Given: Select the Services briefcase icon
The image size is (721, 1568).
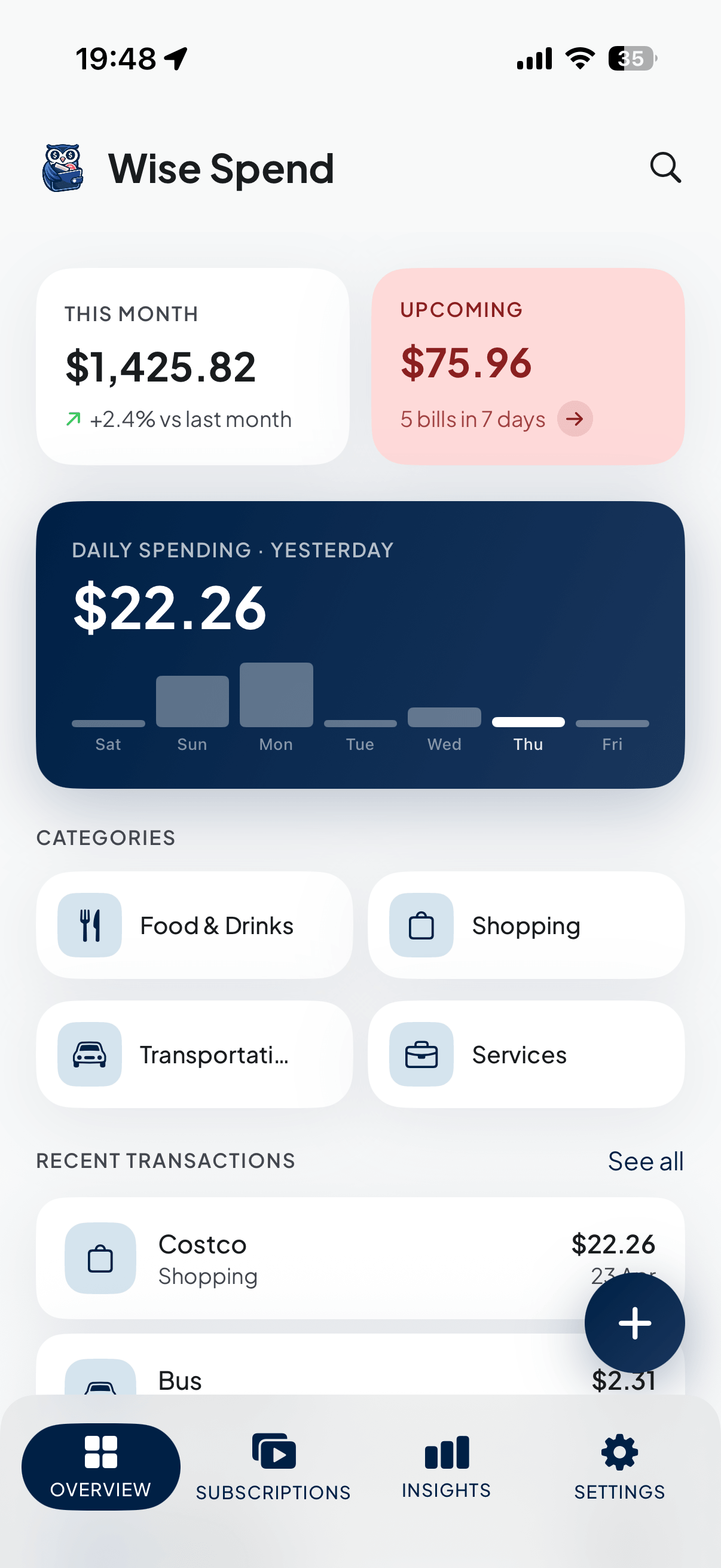Looking at the screenshot, I should pyautogui.click(x=421, y=1054).
